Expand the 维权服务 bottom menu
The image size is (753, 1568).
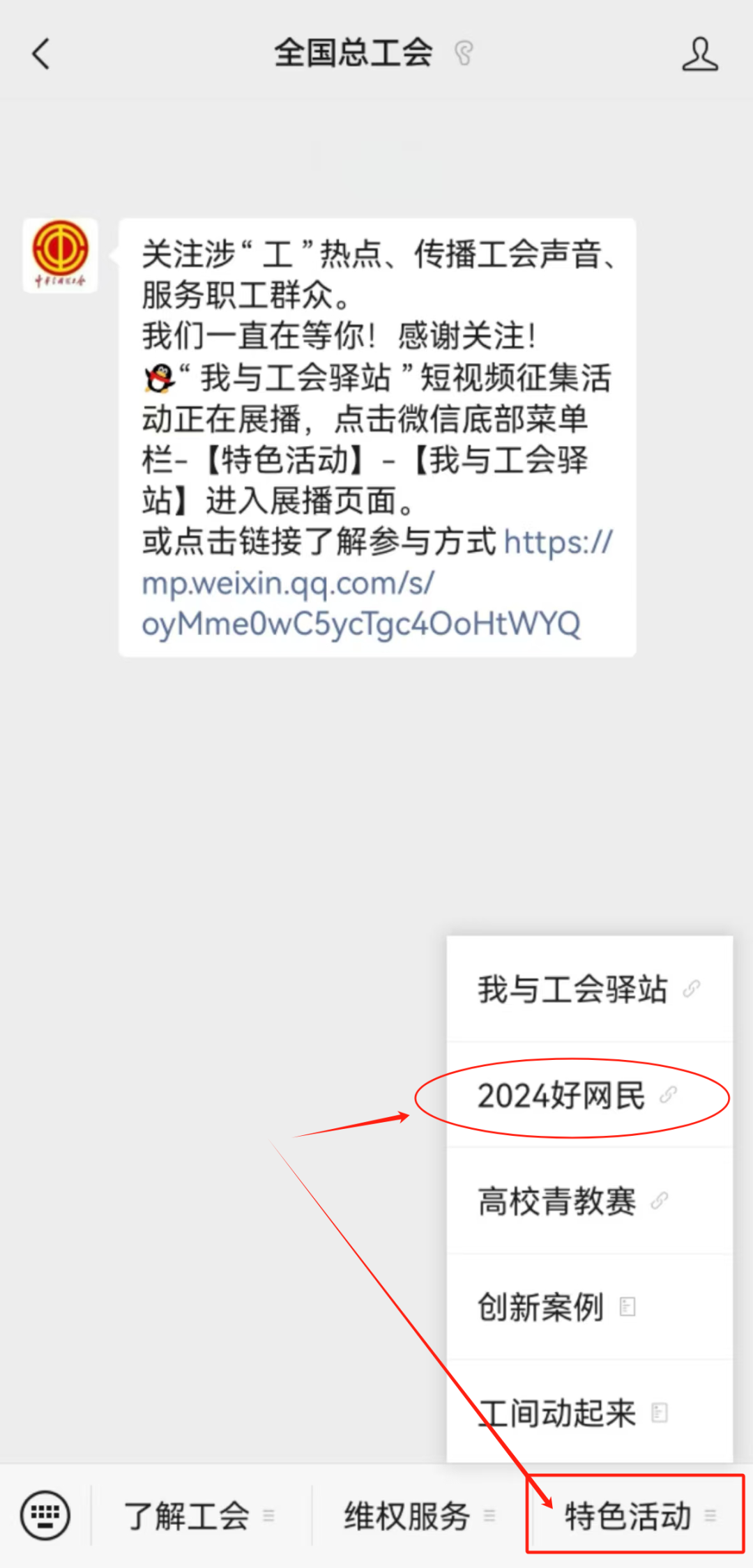click(420, 1516)
